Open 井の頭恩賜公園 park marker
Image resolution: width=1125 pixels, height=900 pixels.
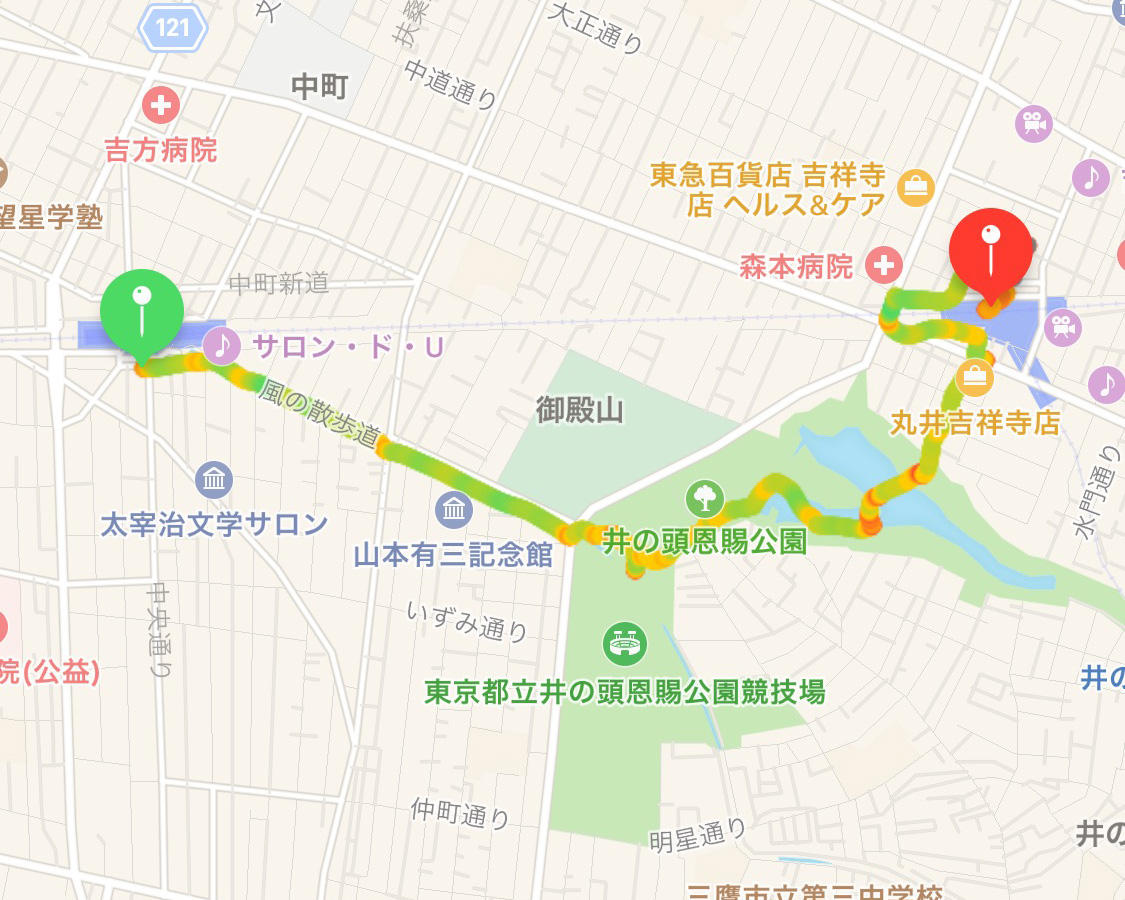[705, 497]
